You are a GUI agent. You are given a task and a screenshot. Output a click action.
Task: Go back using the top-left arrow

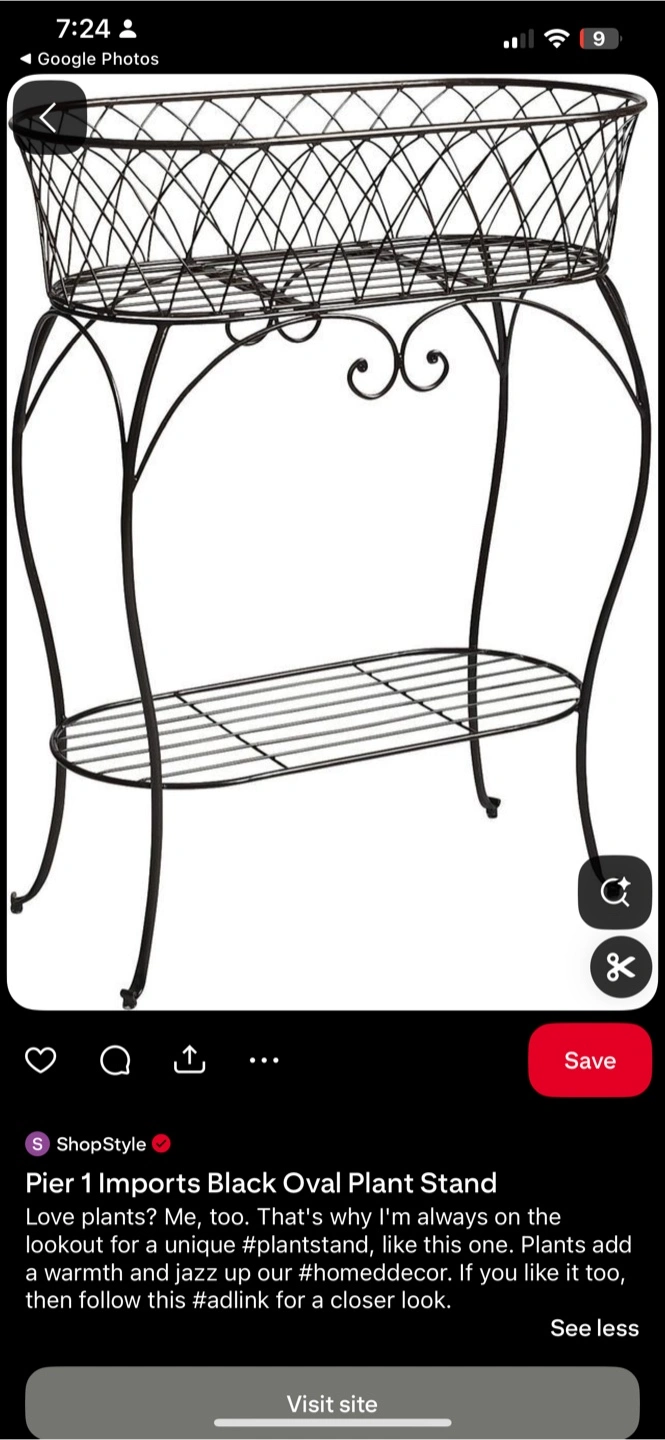48,117
